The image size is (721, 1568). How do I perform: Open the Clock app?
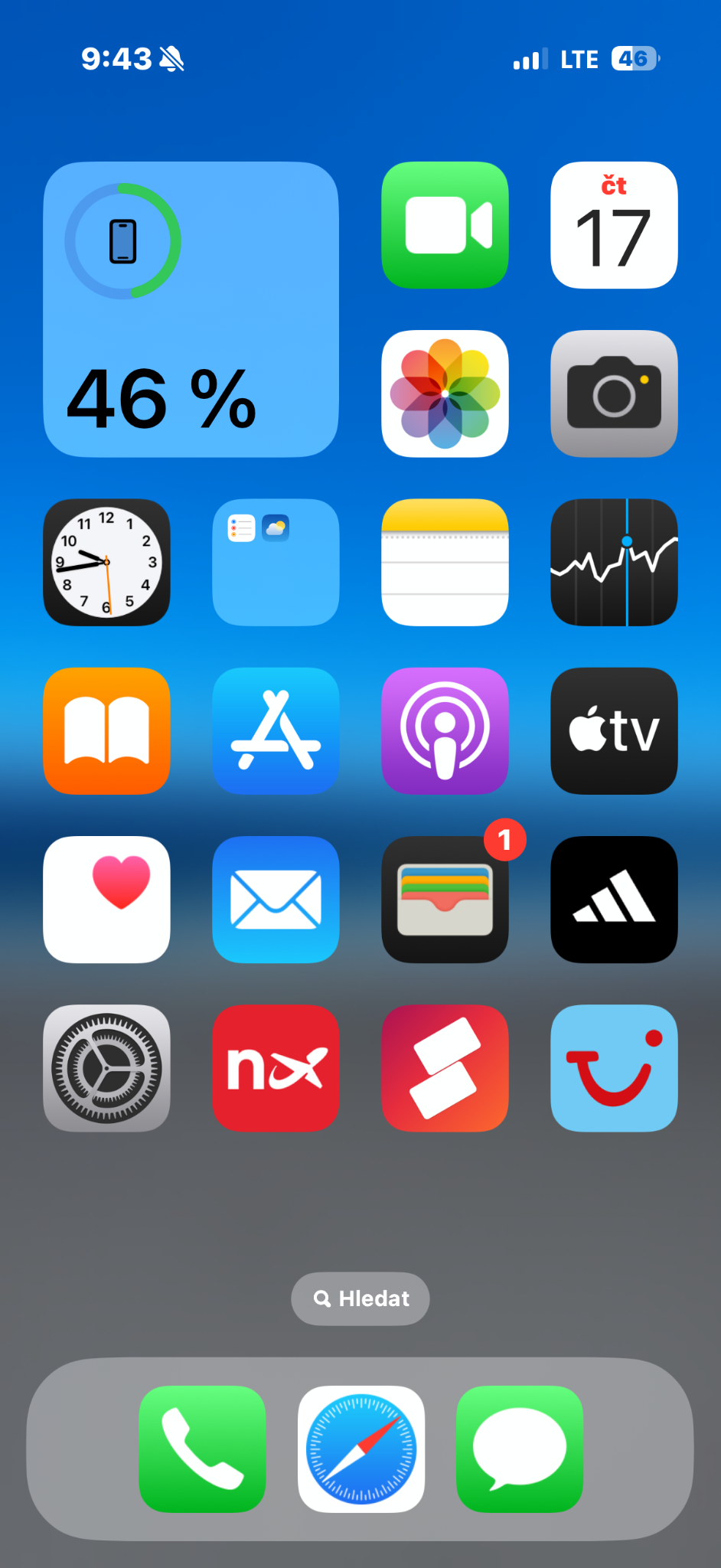(106, 563)
